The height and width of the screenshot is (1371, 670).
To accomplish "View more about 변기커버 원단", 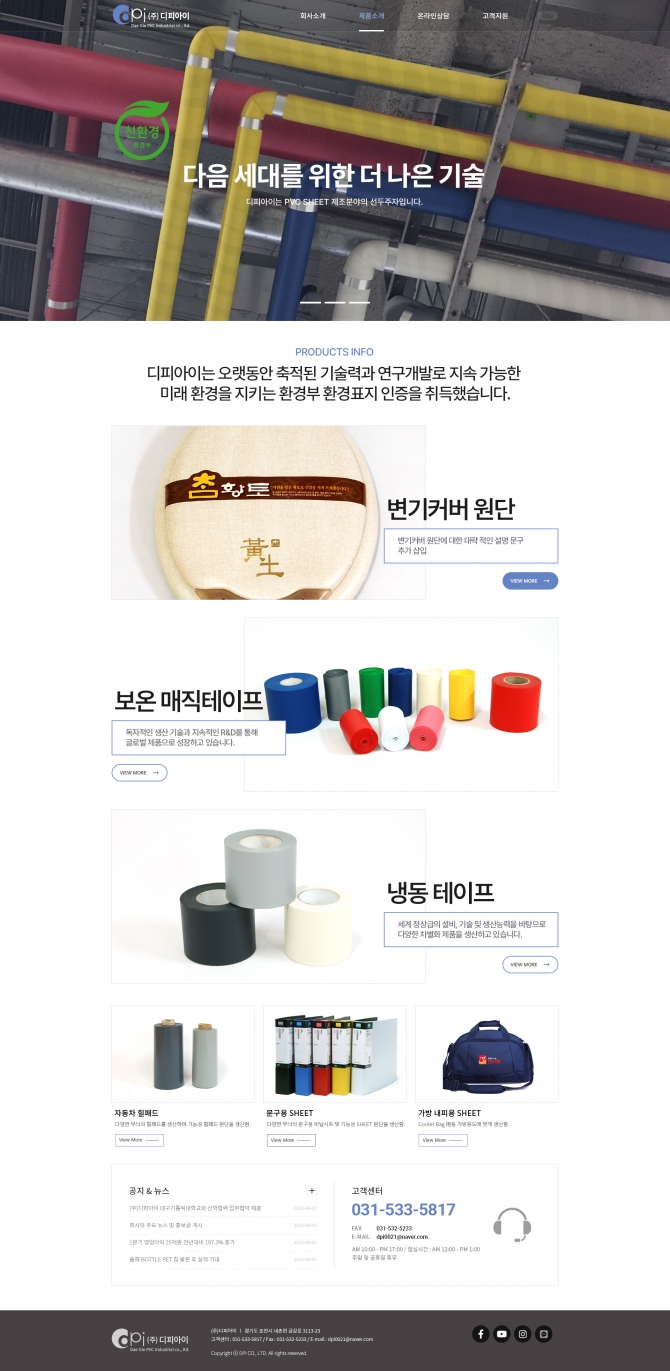I will 530,581.
